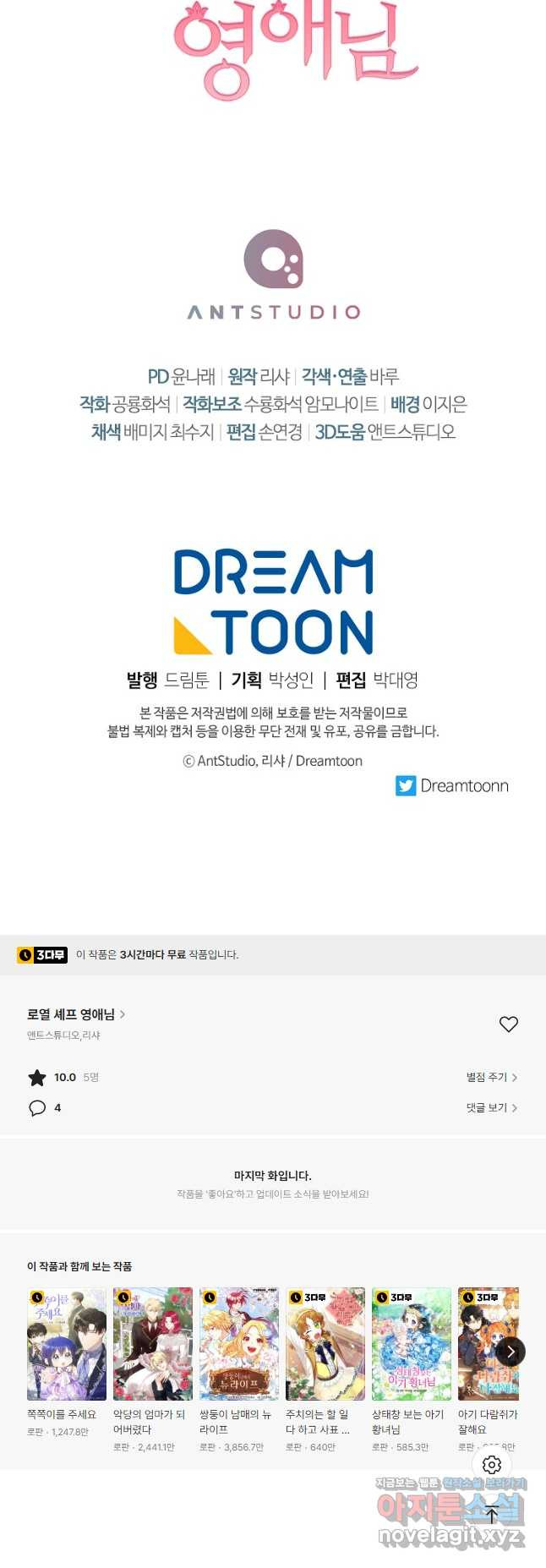The height and width of the screenshot is (1568, 546).
Task: Open 별점 주기 to rate the episode
Action: point(491,1077)
